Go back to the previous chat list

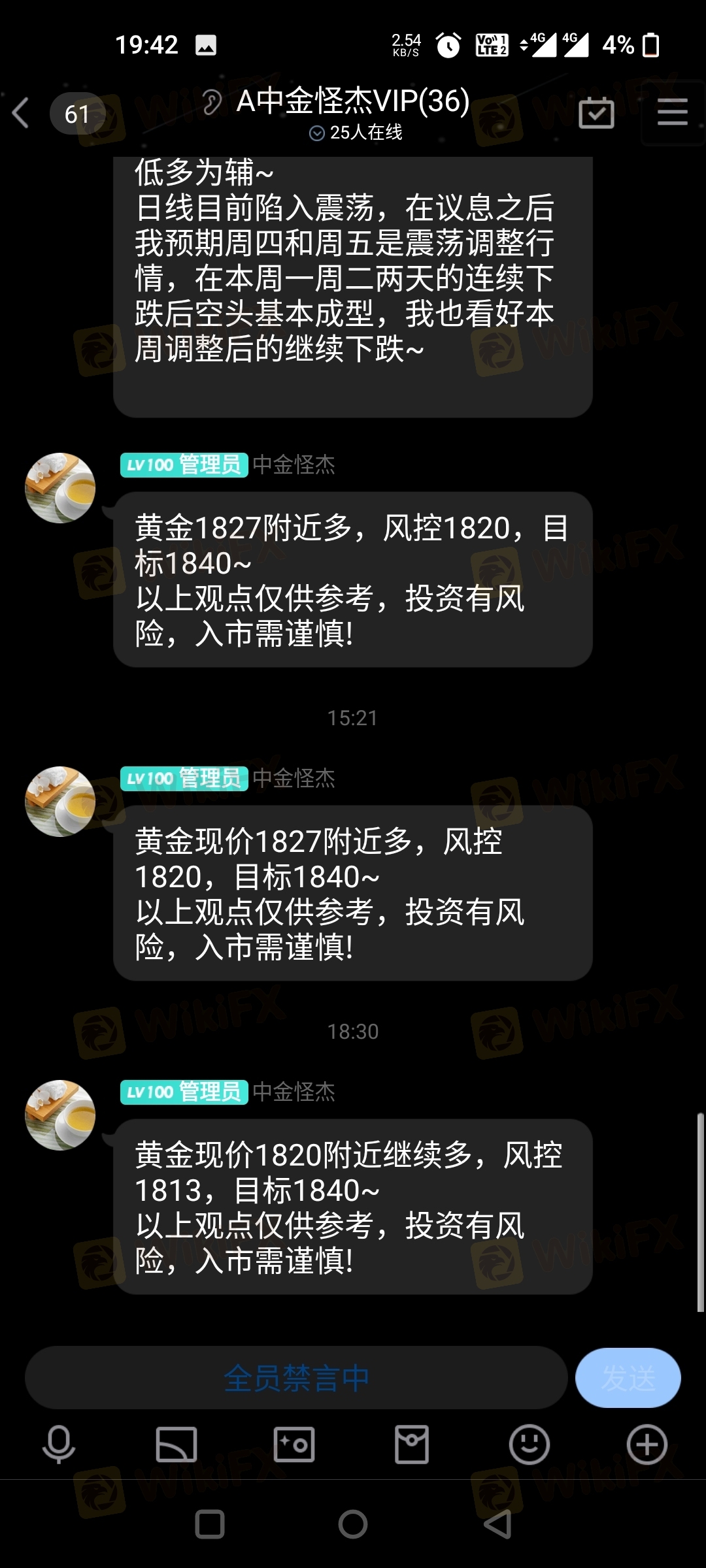(x=22, y=113)
